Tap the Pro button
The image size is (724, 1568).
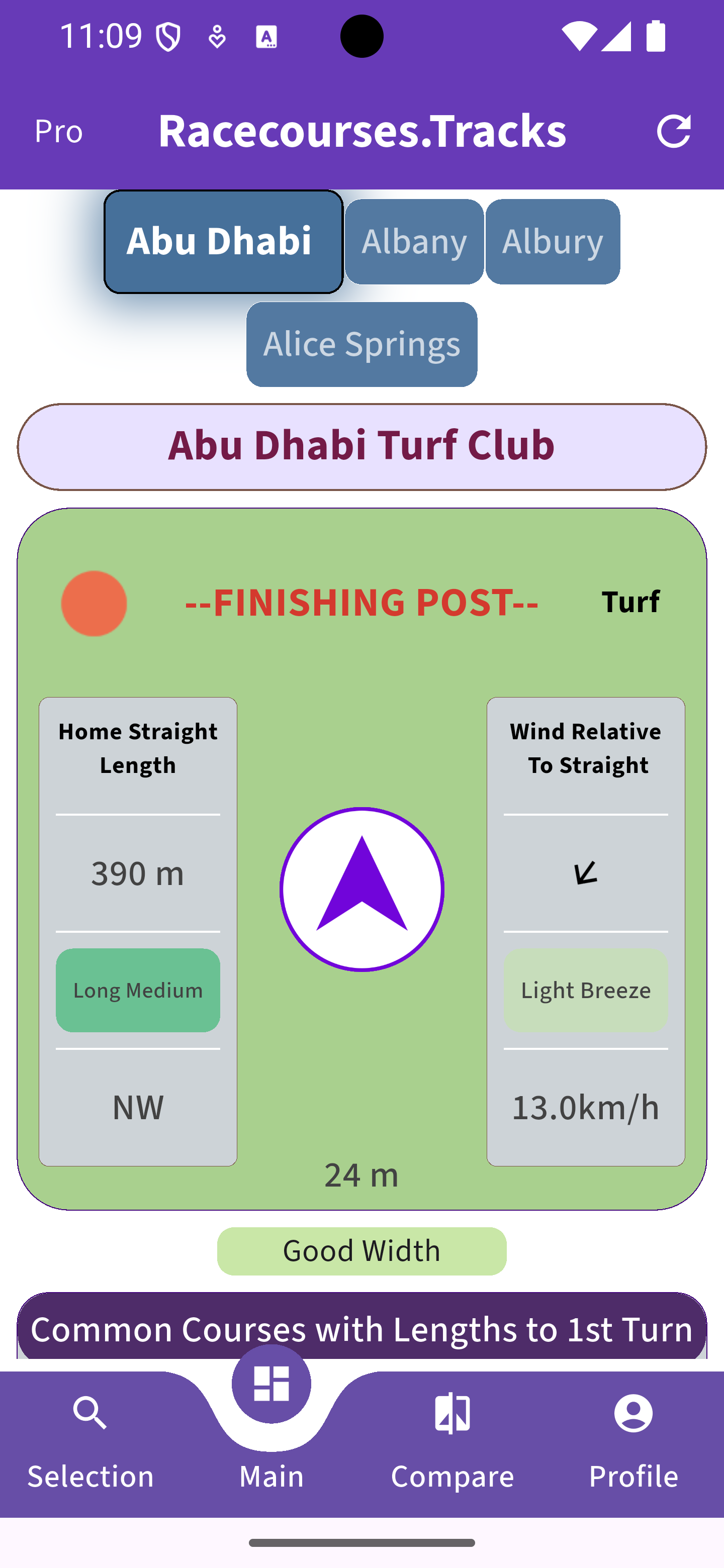[58, 132]
